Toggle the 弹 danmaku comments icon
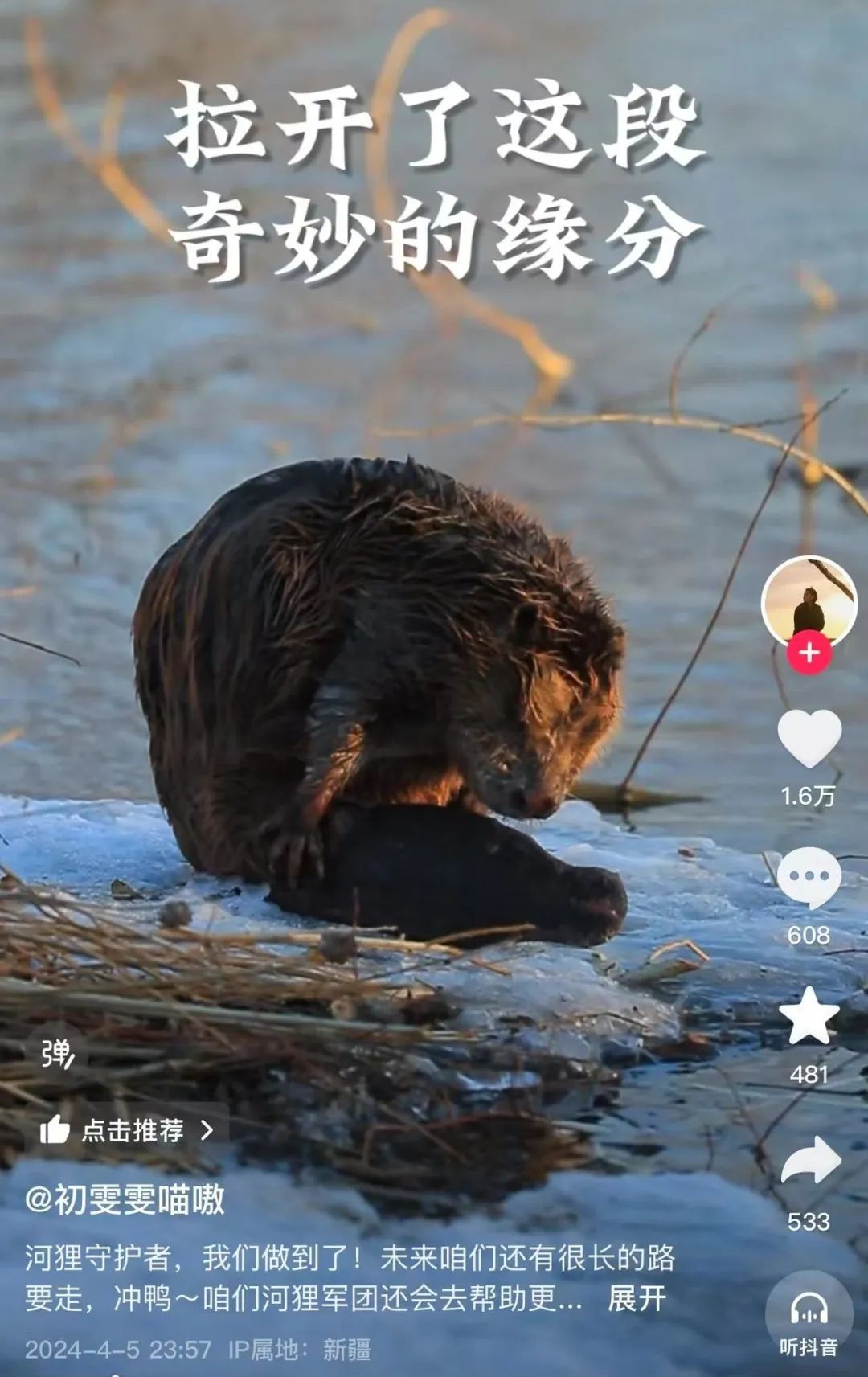 [x=58, y=1054]
